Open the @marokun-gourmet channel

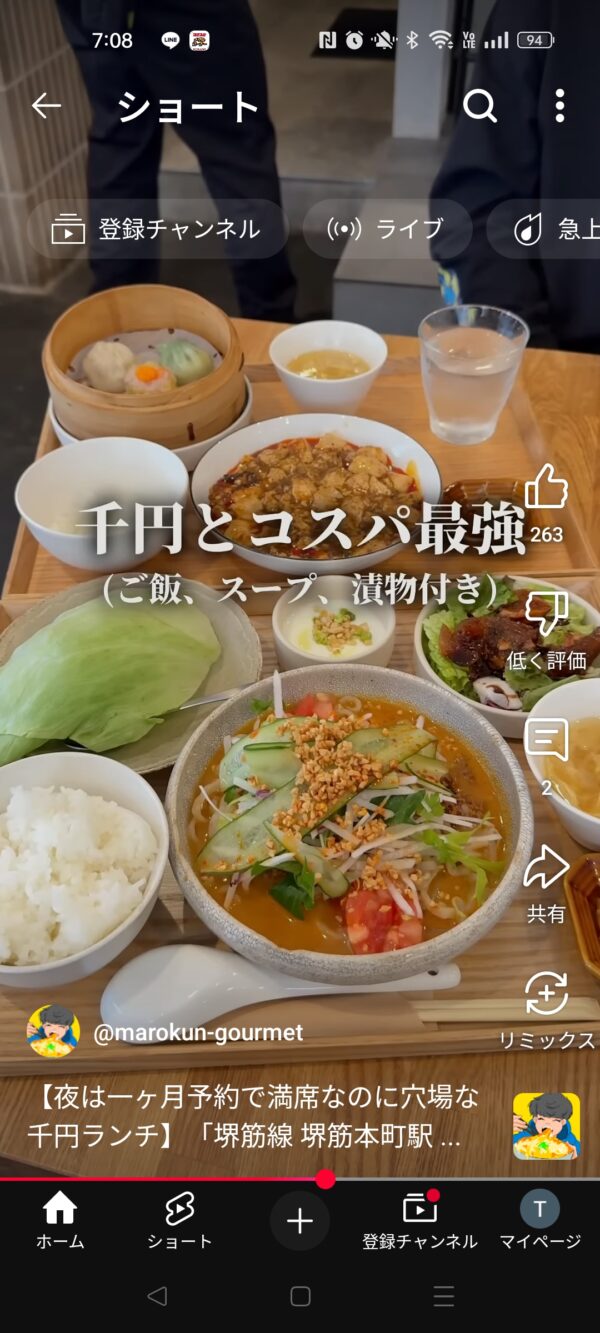click(197, 1032)
